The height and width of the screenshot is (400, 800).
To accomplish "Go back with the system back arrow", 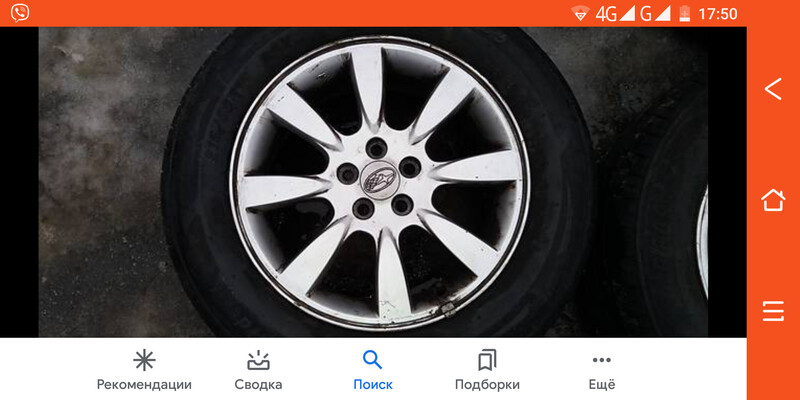I will [x=773, y=89].
